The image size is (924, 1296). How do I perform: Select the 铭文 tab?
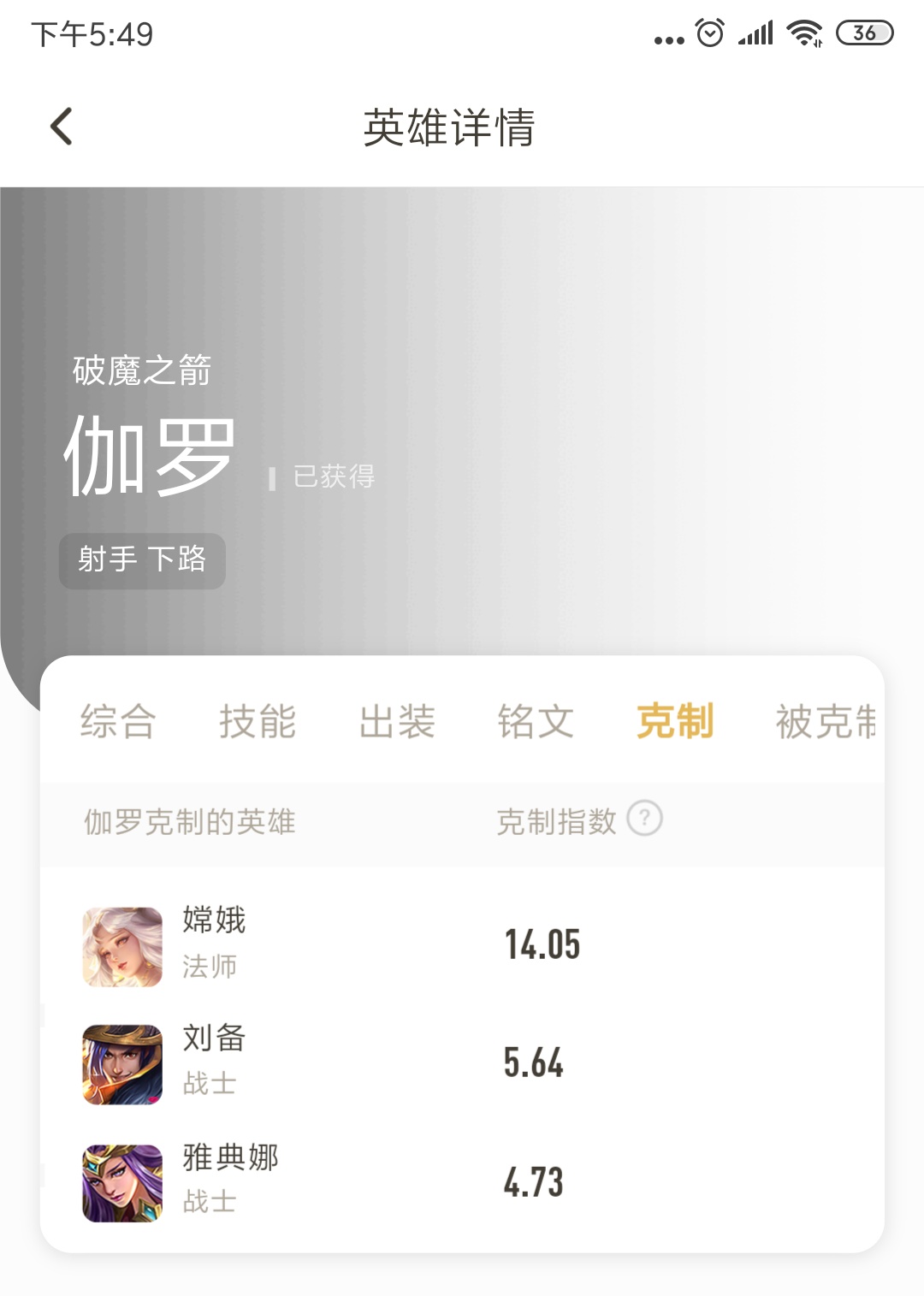536,721
